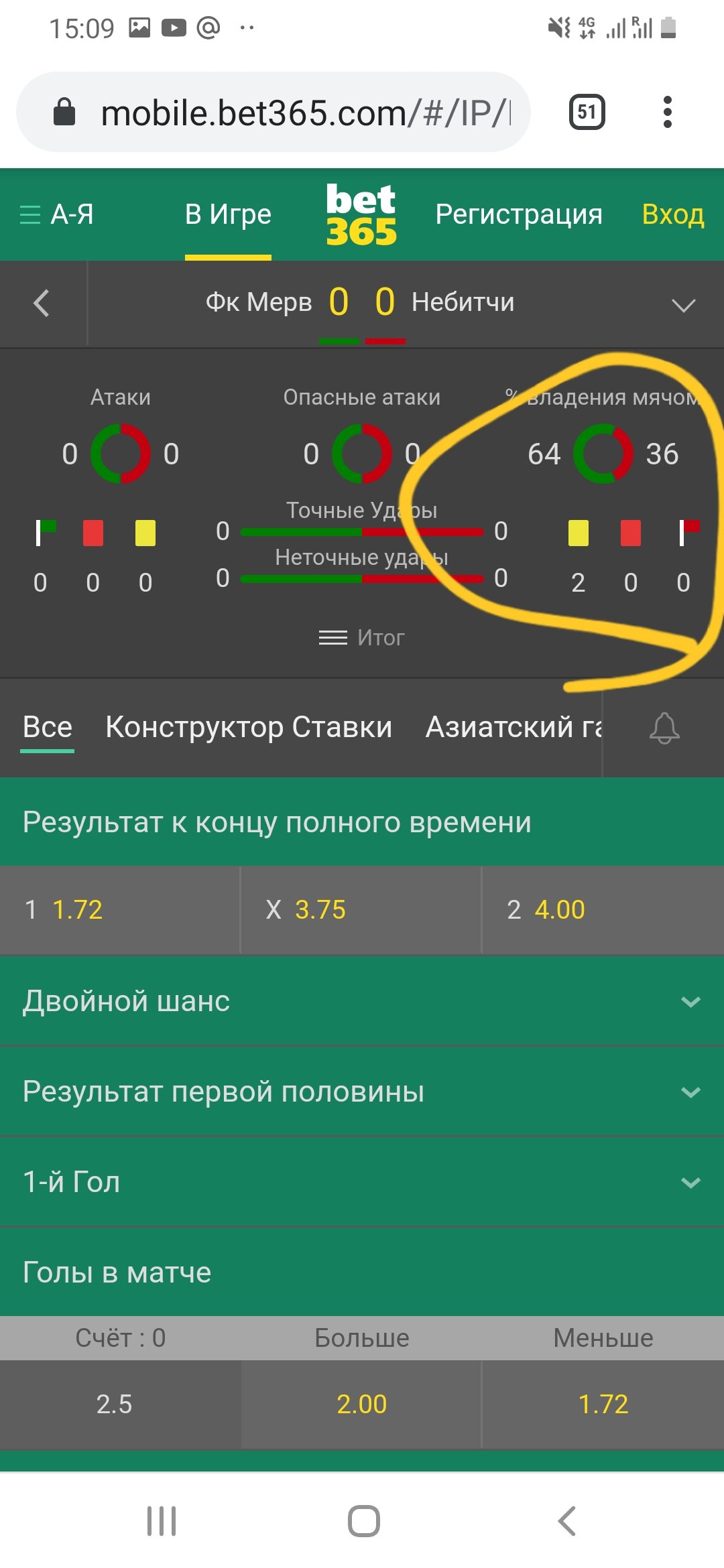Viewport: 724px width, 1568px height.
Task: Tap Вход to log in
Action: coord(672,214)
